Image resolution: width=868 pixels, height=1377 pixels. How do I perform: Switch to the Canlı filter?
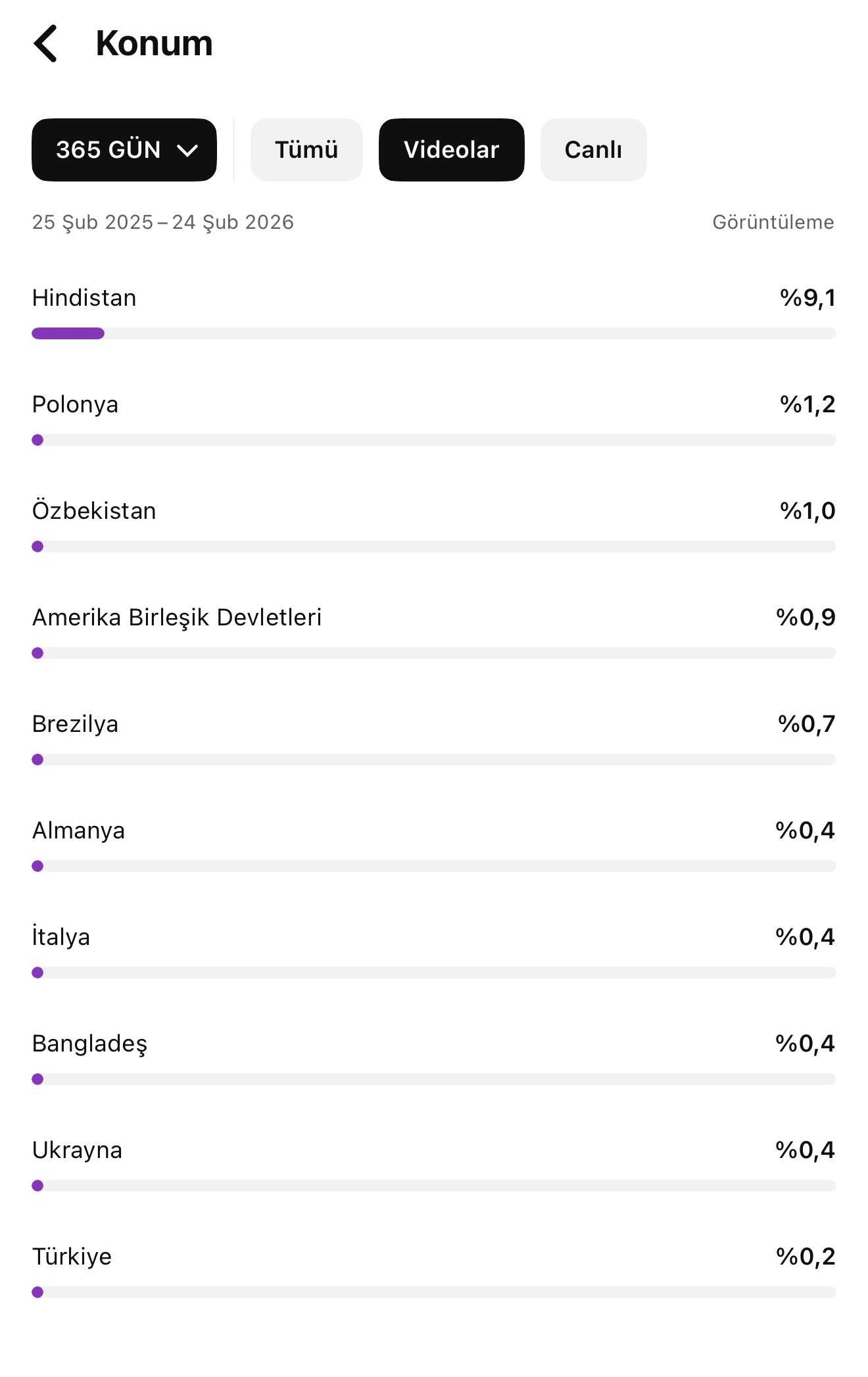pyautogui.click(x=593, y=150)
